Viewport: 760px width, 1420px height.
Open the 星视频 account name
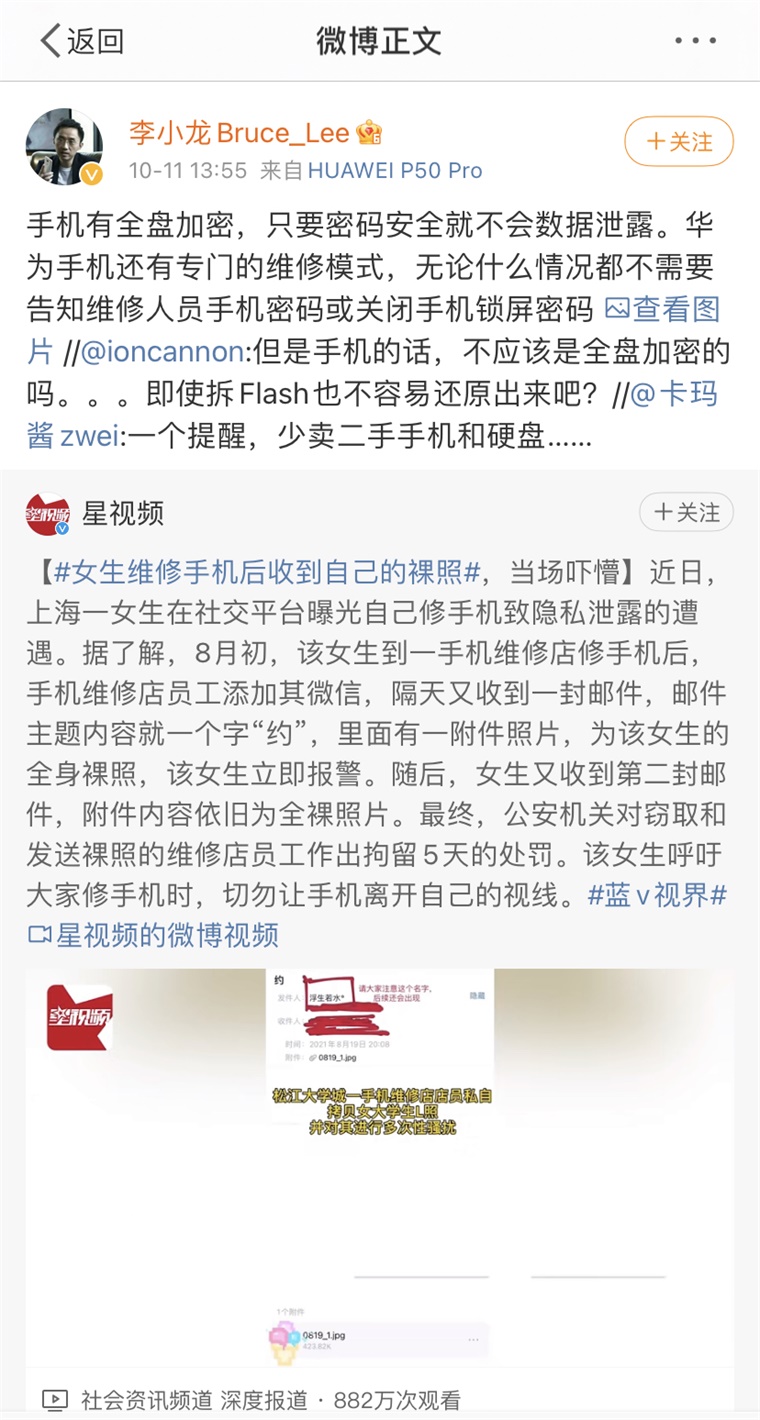tap(123, 513)
